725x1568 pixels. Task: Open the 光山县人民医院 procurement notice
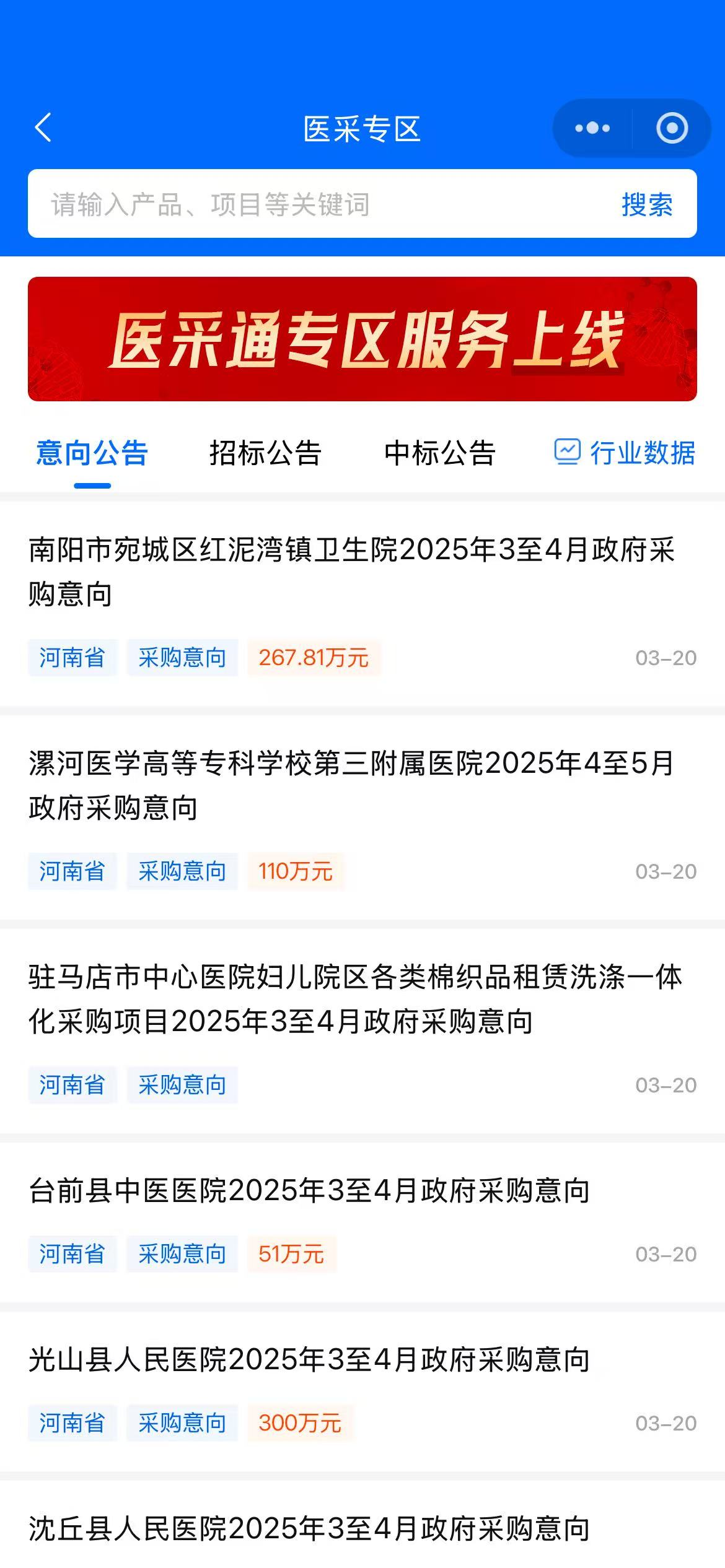pyautogui.click(x=362, y=1391)
